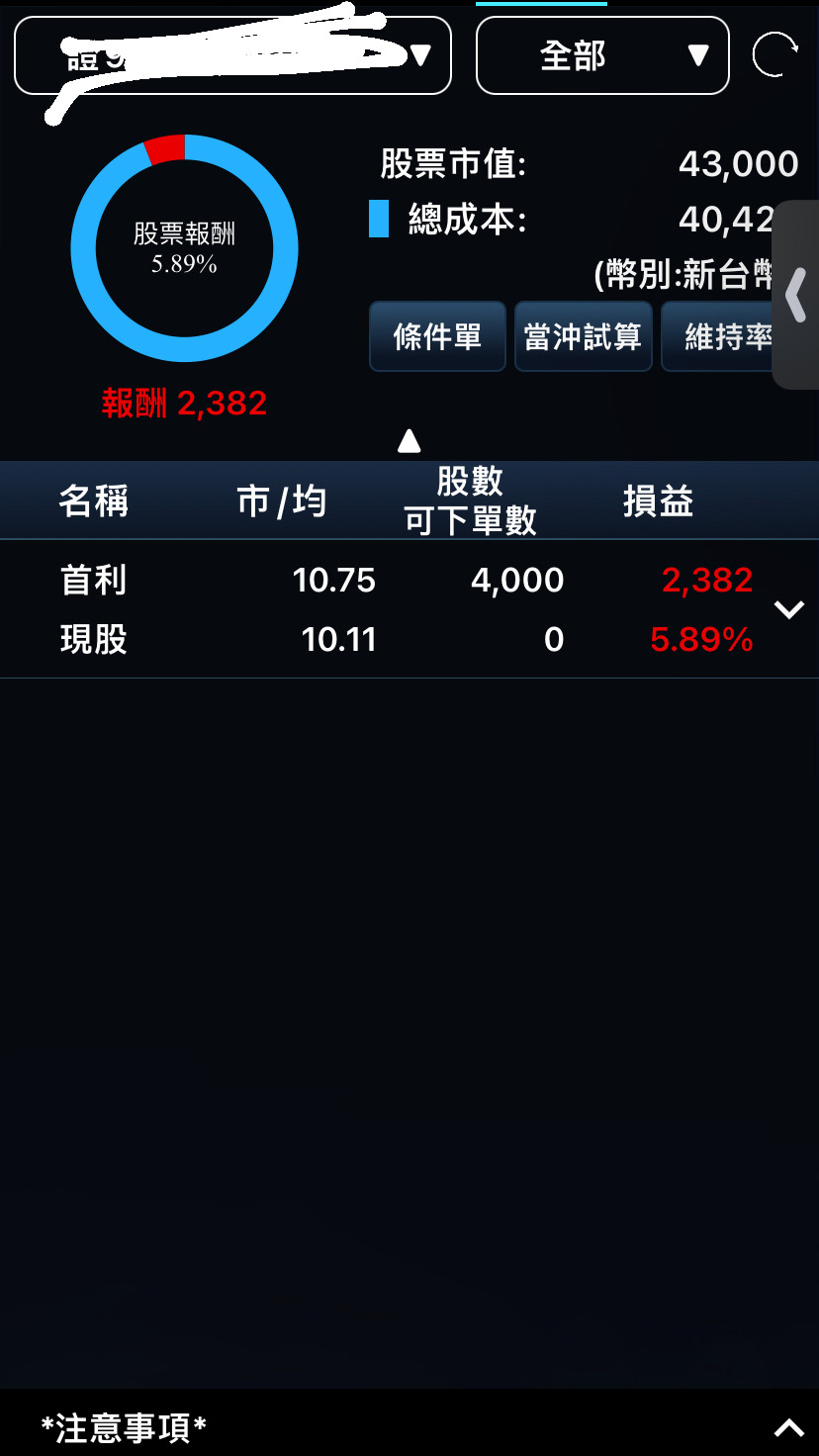Open the account selector dropdown
819x1456 pixels.
tap(232, 56)
